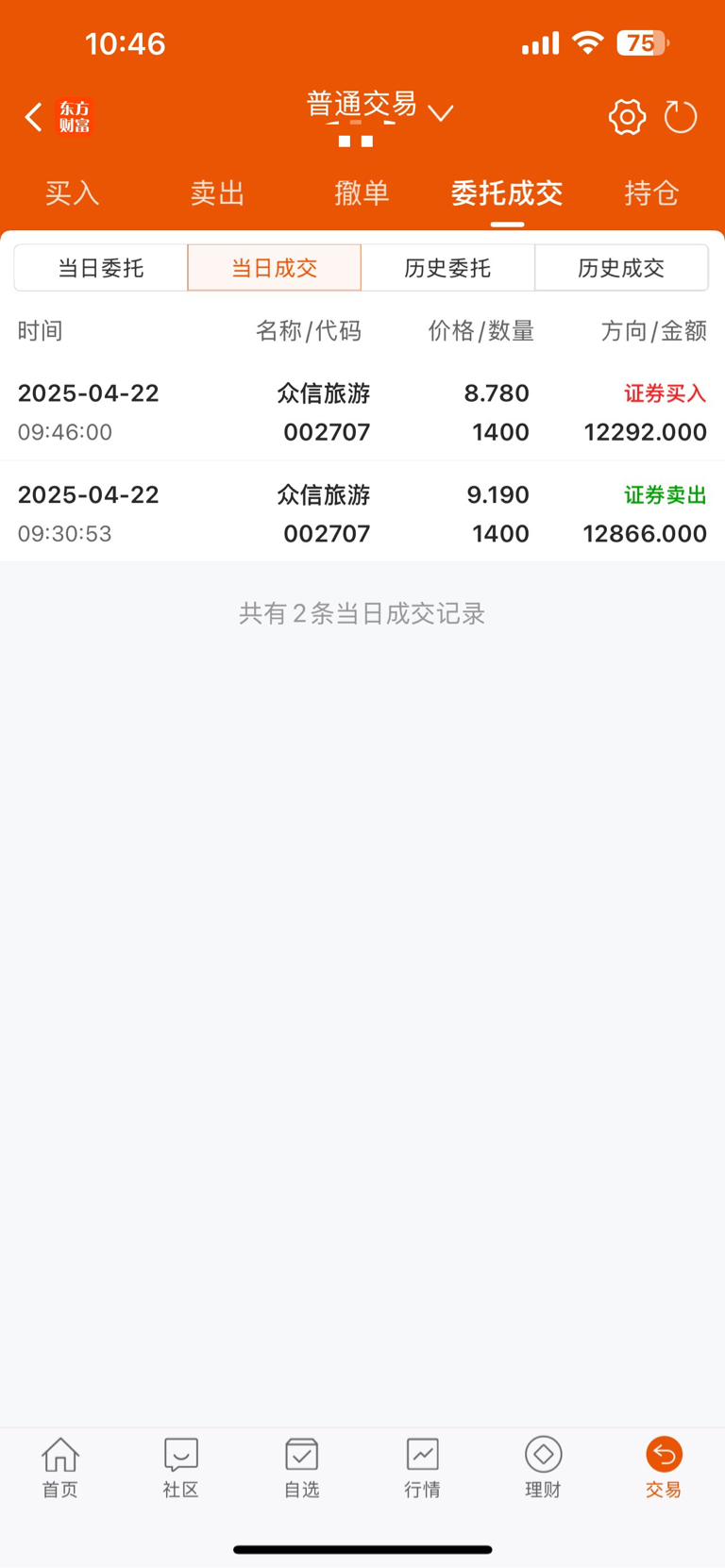Viewport: 725px width, 1568px height.
Task: Refresh the trade records
Action: click(681, 117)
